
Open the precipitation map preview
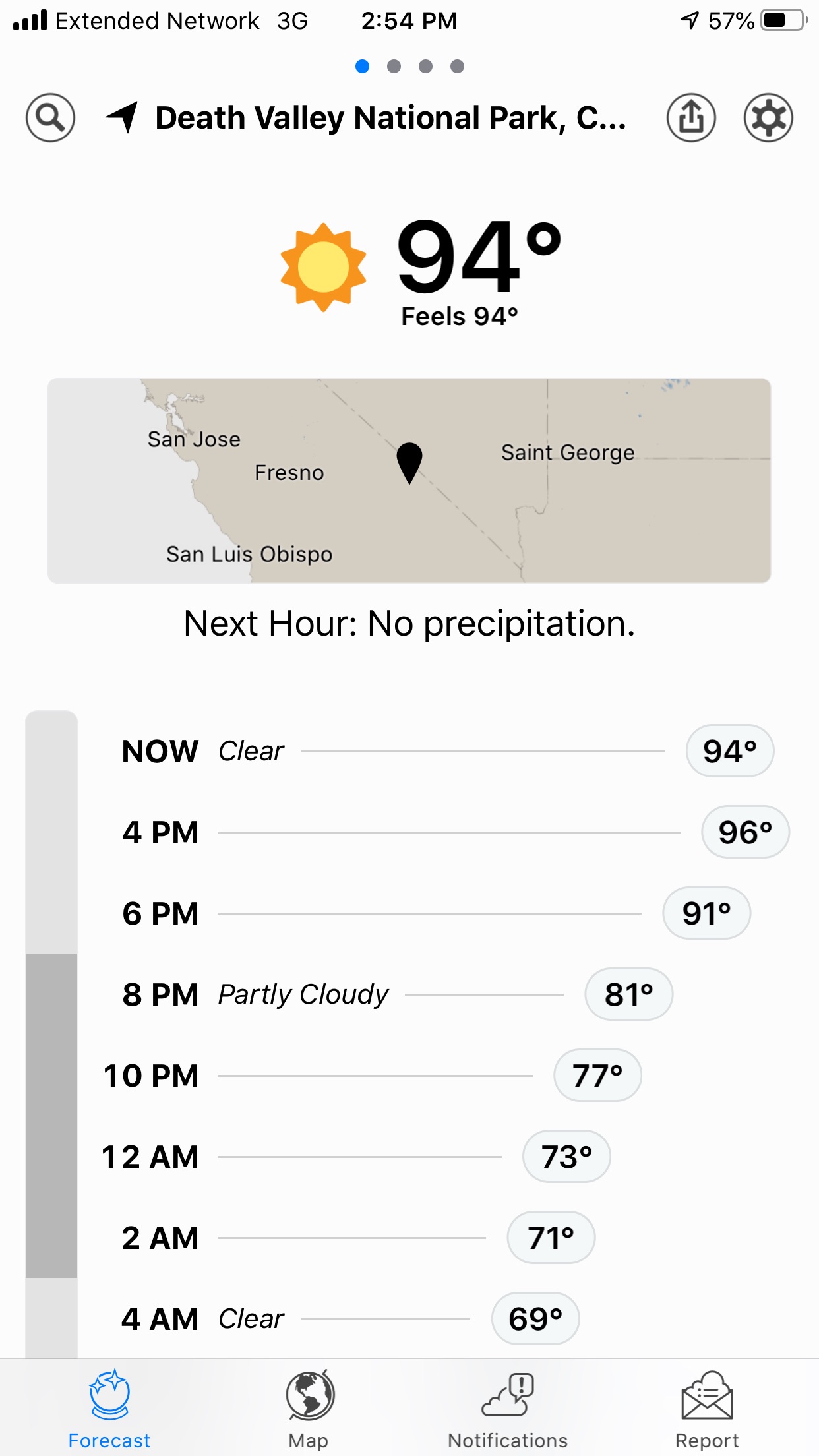click(x=409, y=480)
